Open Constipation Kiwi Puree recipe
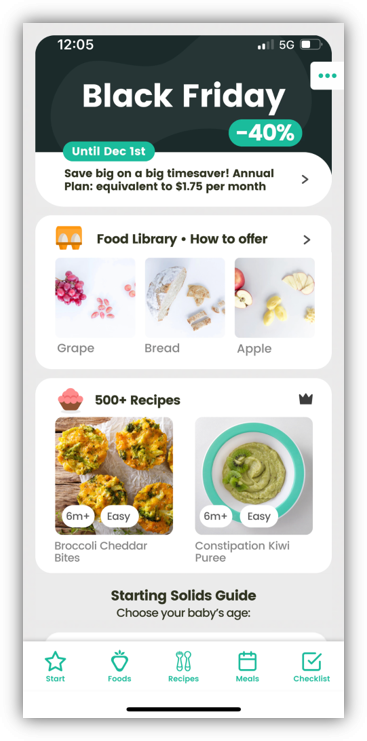The image size is (367, 741). [x=254, y=490]
